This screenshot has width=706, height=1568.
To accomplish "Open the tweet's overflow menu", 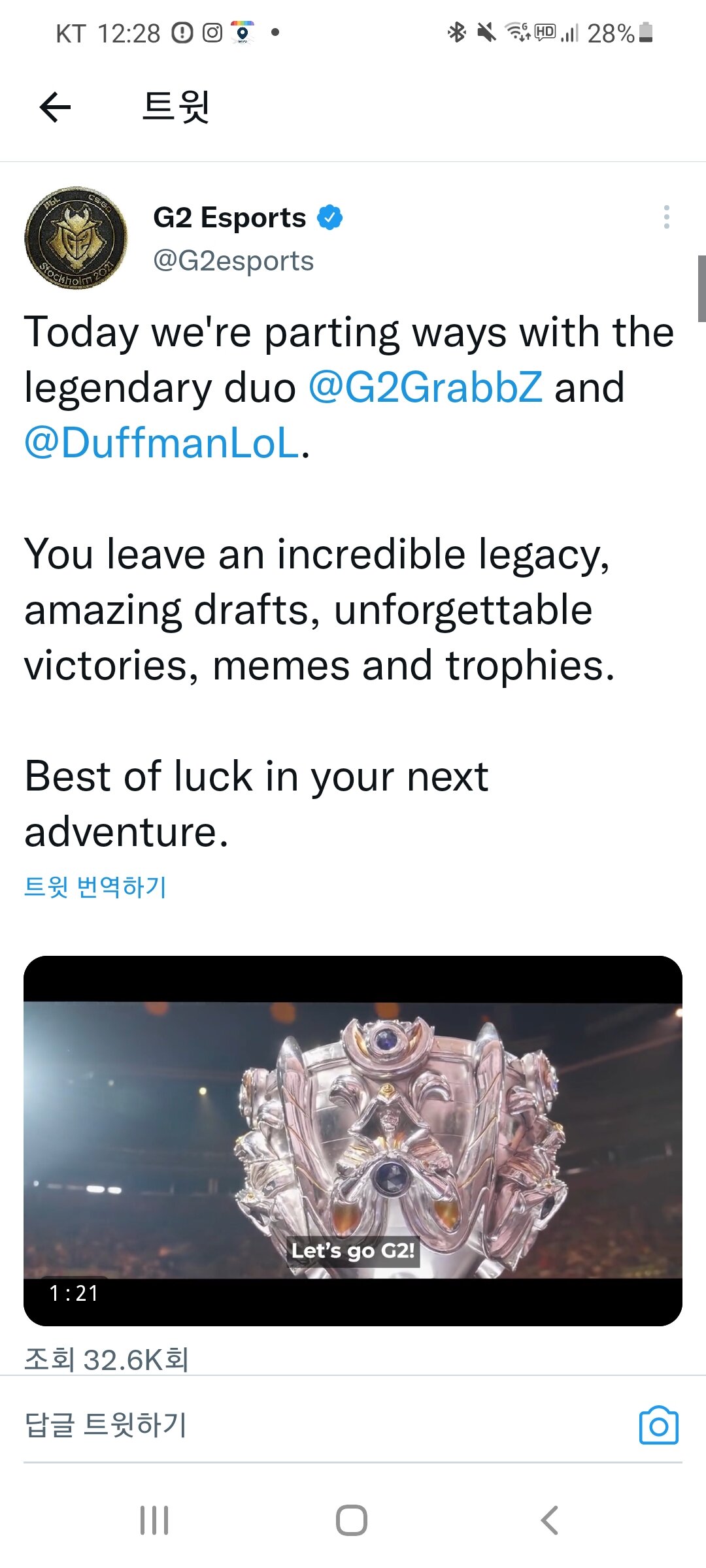I will 666,217.
